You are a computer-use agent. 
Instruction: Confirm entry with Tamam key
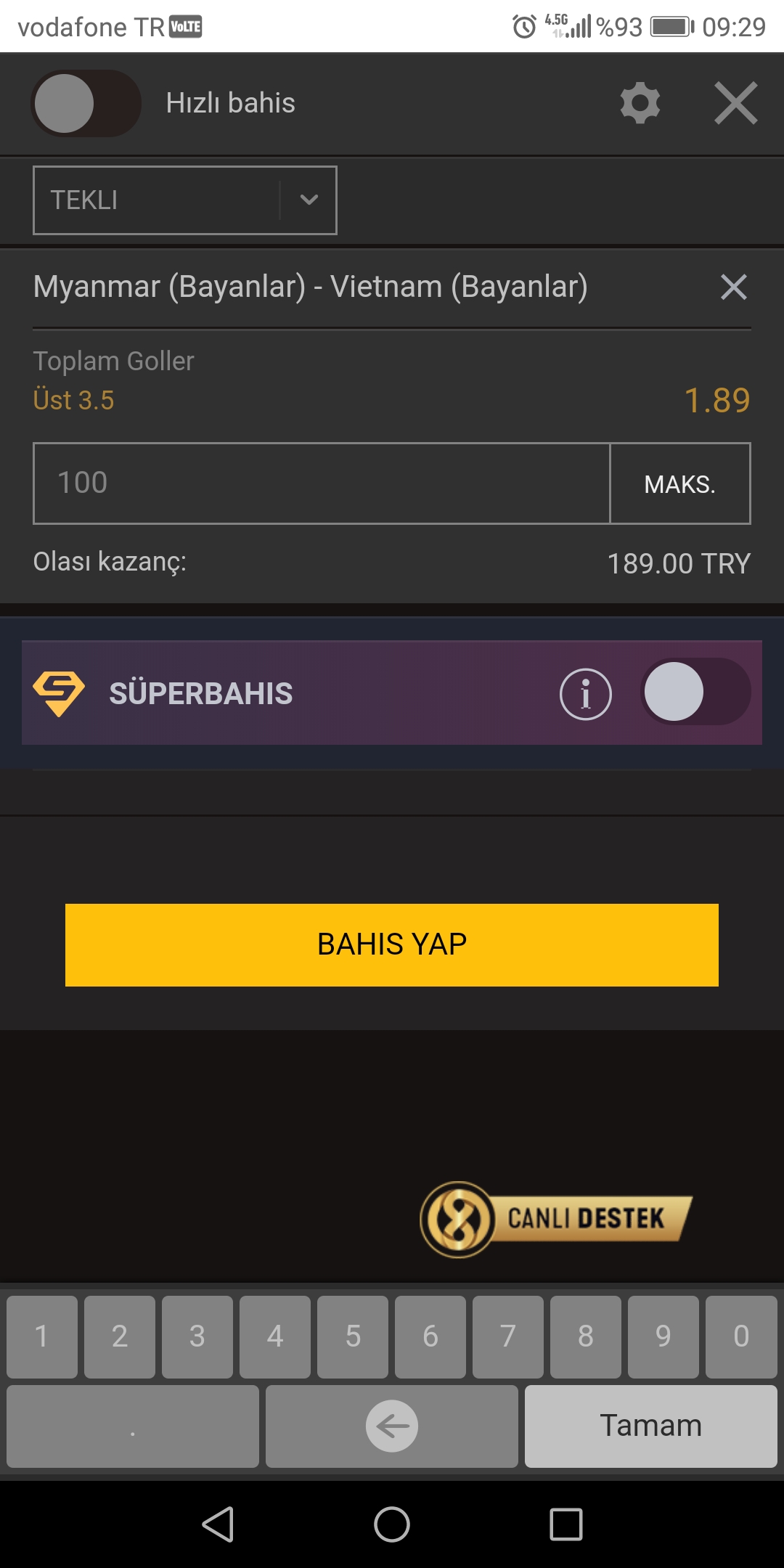pyautogui.click(x=651, y=1426)
